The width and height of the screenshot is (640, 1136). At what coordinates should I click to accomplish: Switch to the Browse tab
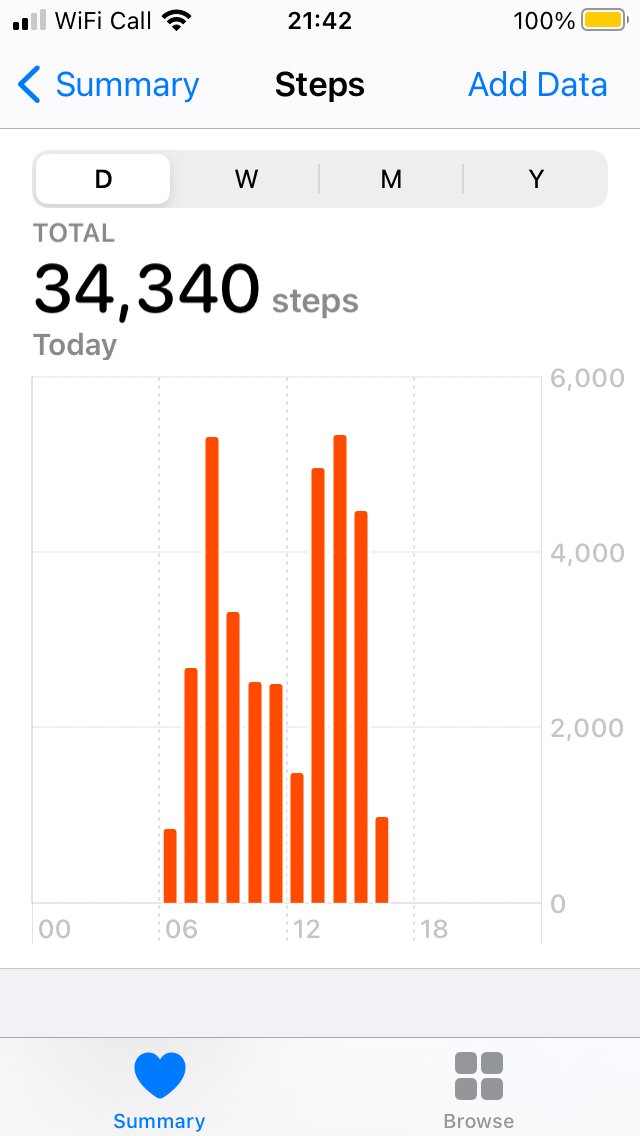[479, 1090]
